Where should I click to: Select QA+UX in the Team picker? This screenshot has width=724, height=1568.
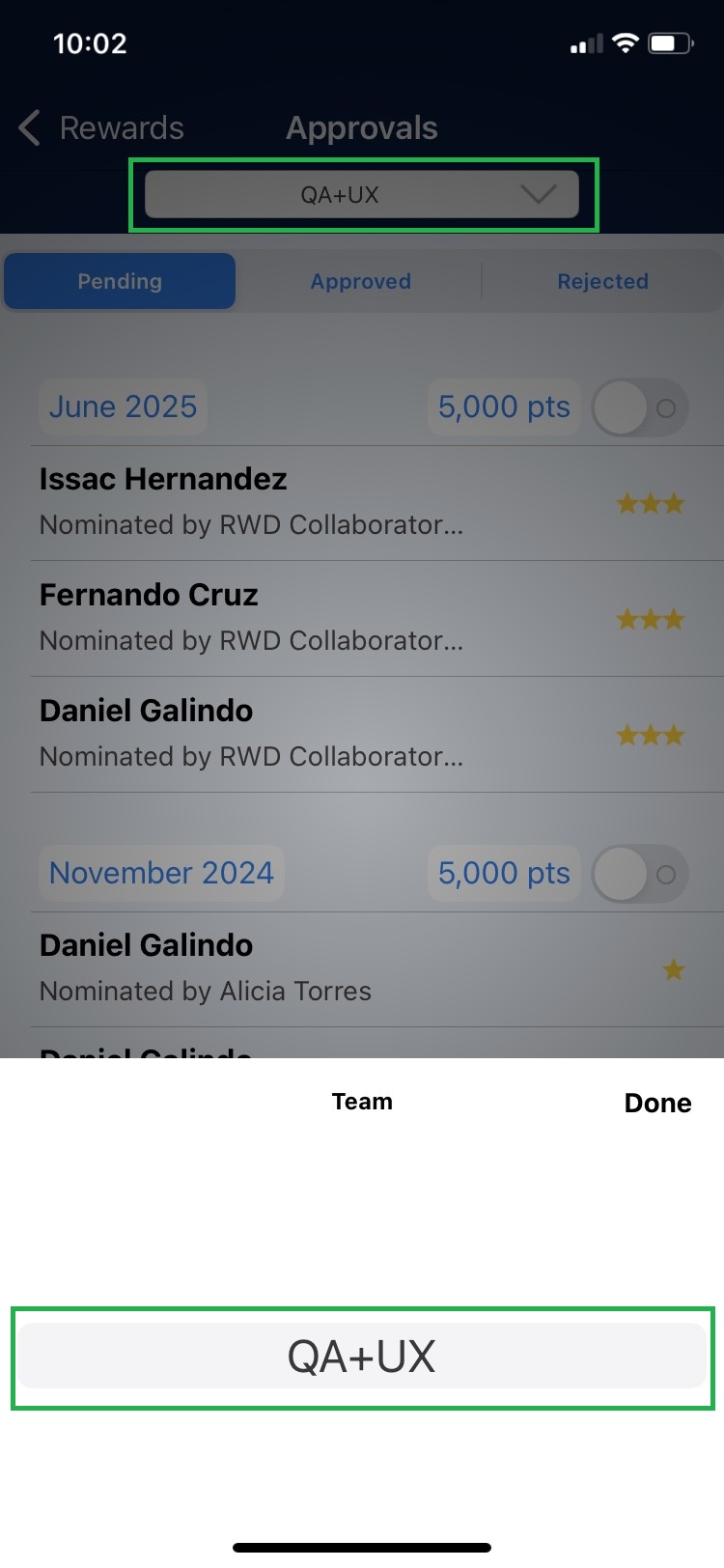(x=362, y=1357)
